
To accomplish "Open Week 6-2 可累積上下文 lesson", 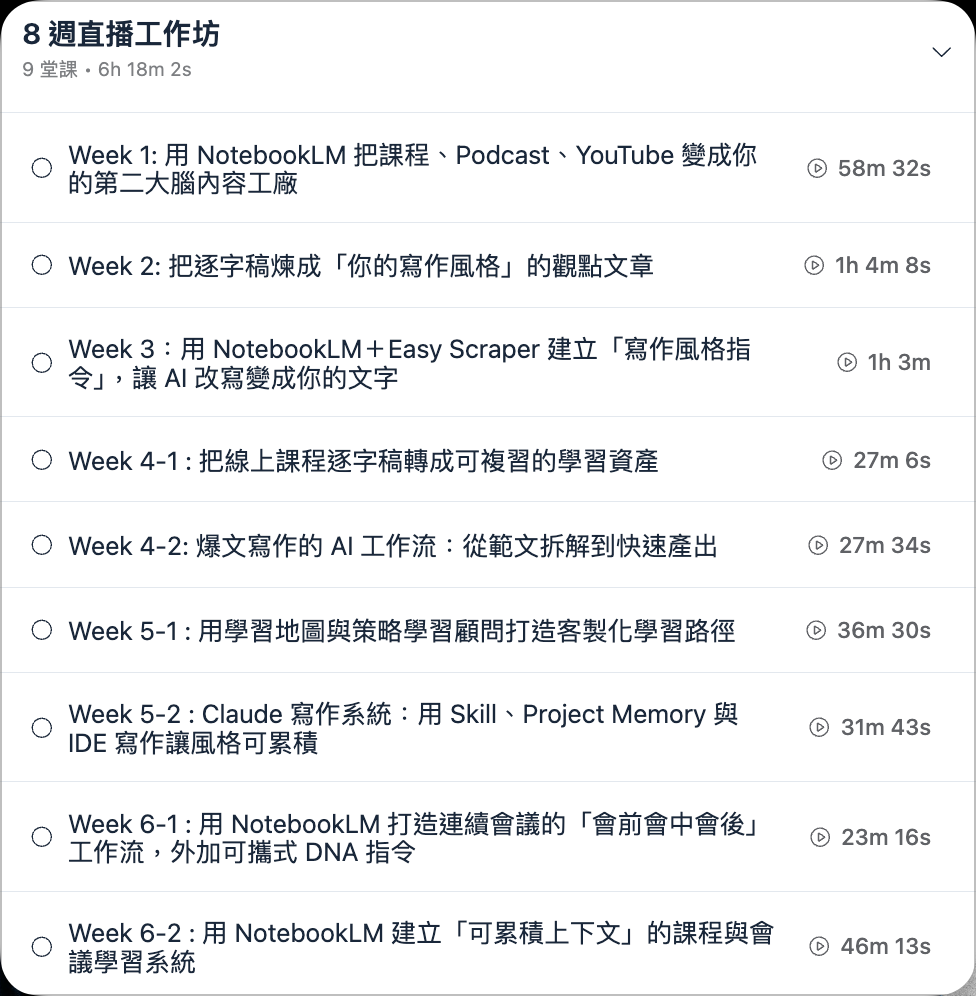I will point(420,947).
